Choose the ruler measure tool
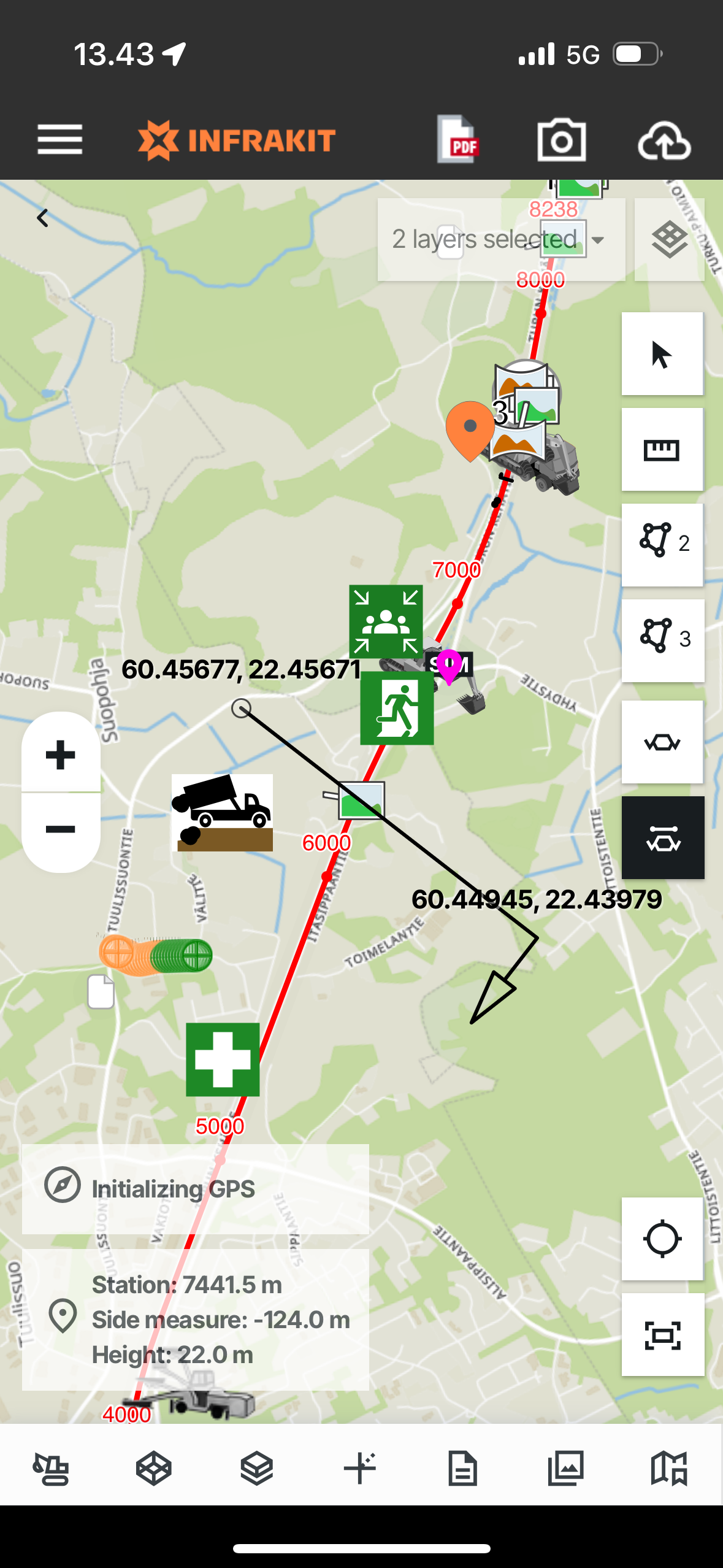723x1568 pixels. tap(662, 450)
